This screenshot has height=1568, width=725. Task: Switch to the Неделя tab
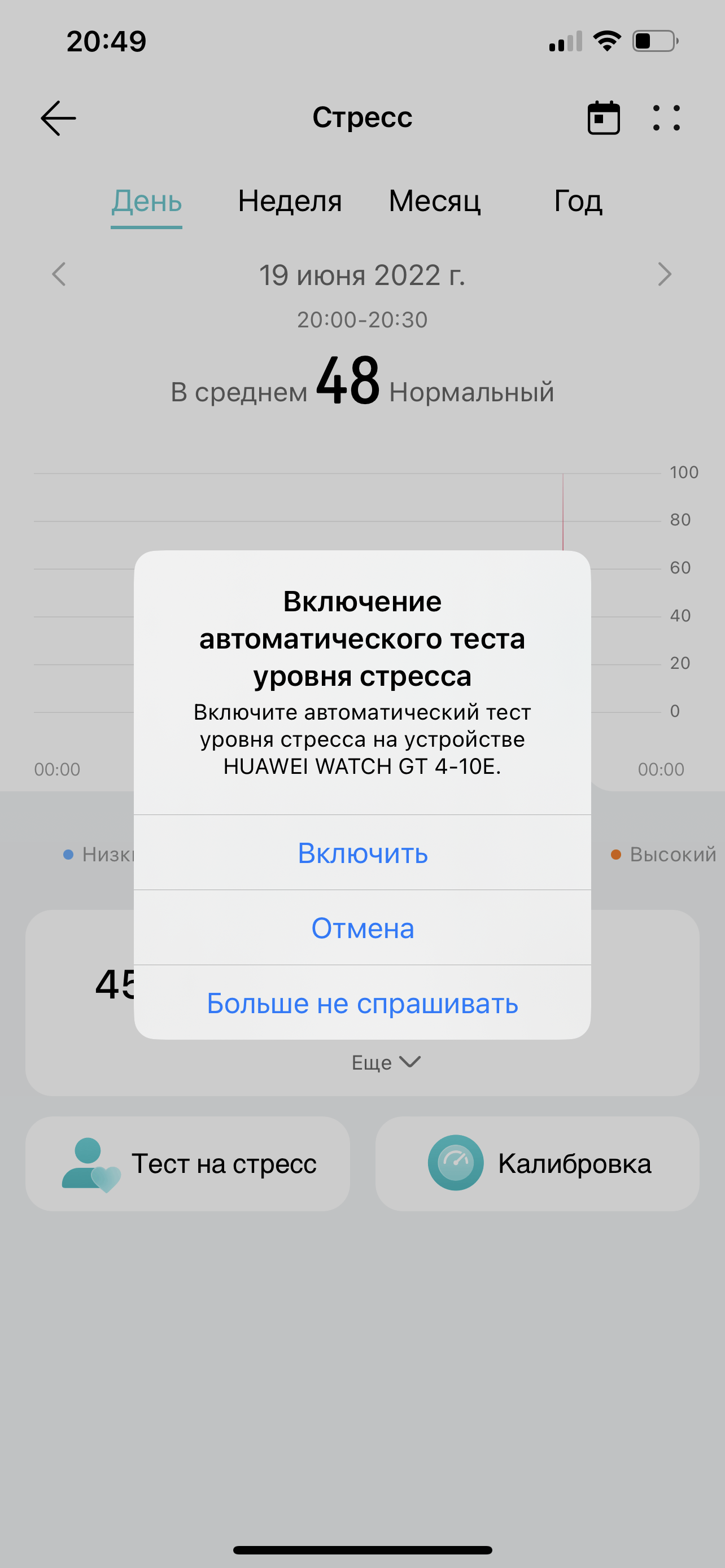(290, 201)
